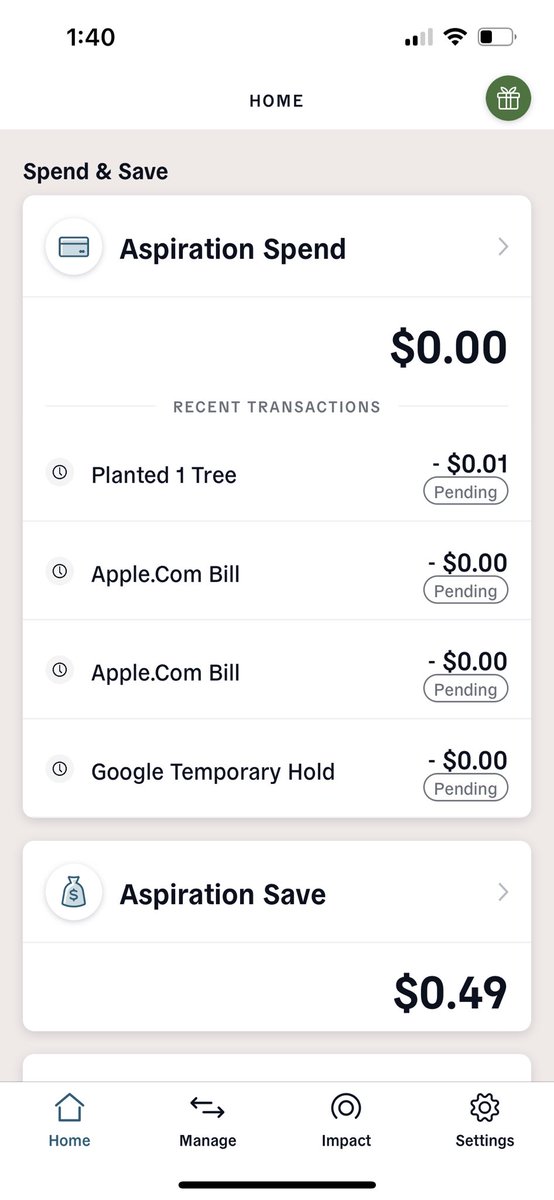Select the Home tab
Image resolution: width=554 pixels, height=1200 pixels.
pyautogui.click(x=69, y=1120)
